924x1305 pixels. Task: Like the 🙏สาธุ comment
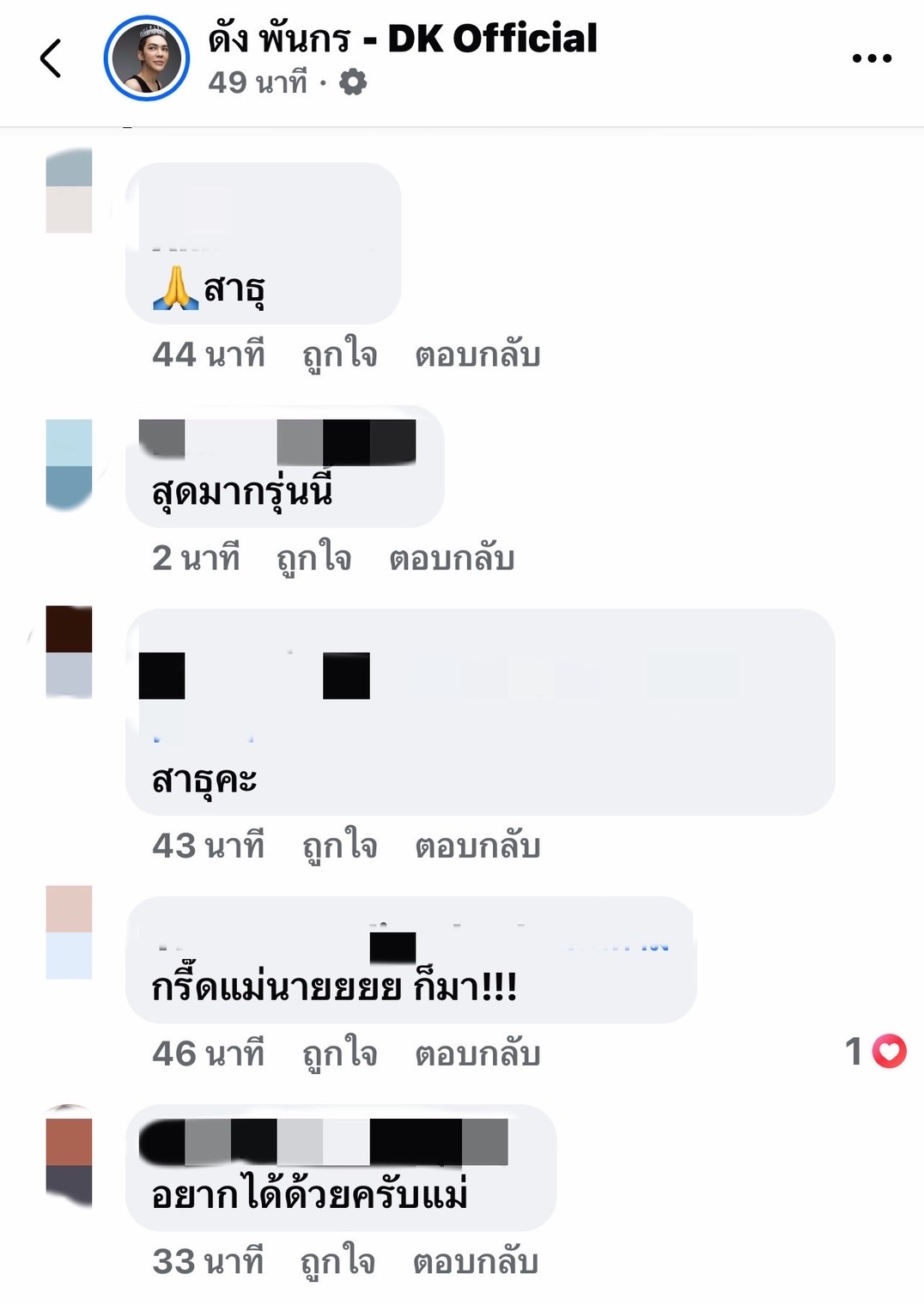pos(339,354)
